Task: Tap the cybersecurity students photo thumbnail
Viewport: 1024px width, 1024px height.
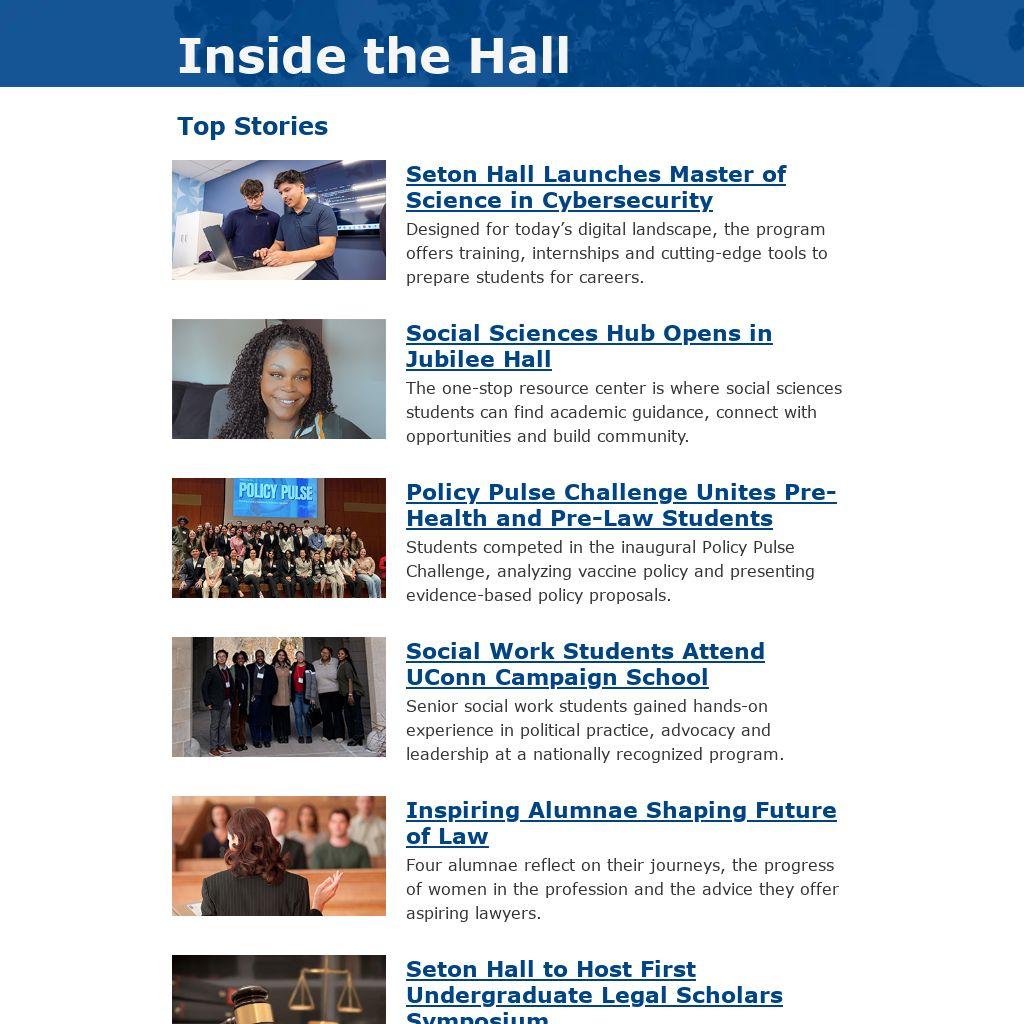Action: [x=279, y=220]
